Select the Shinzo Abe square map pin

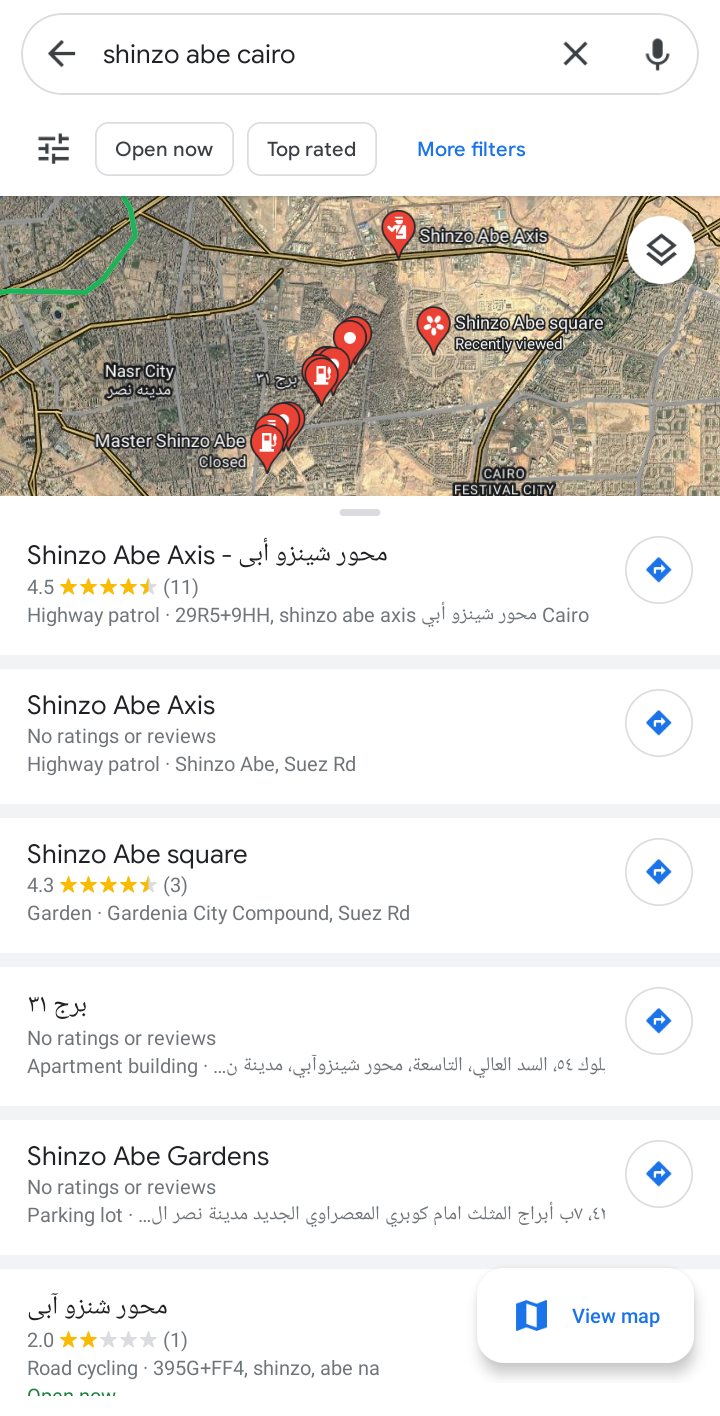coord(433,328)
